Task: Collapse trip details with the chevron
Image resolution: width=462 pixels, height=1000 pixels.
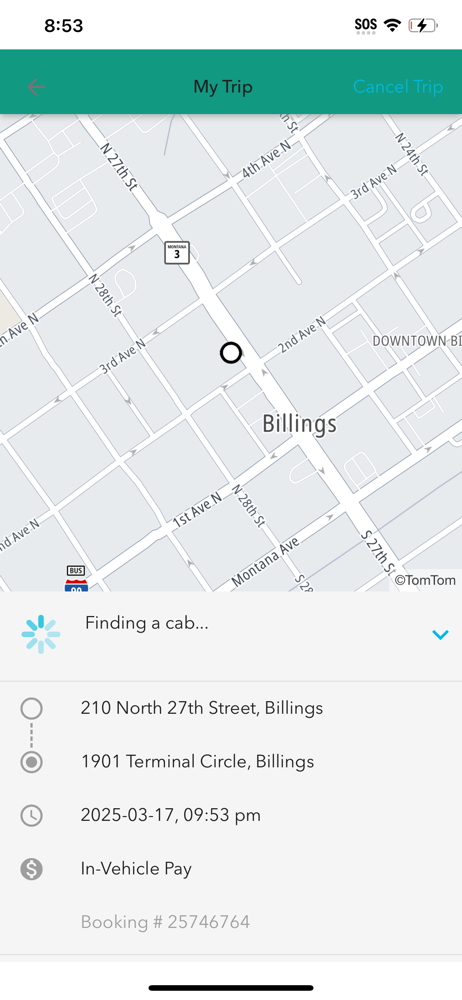Action: (x=440, y=635)
